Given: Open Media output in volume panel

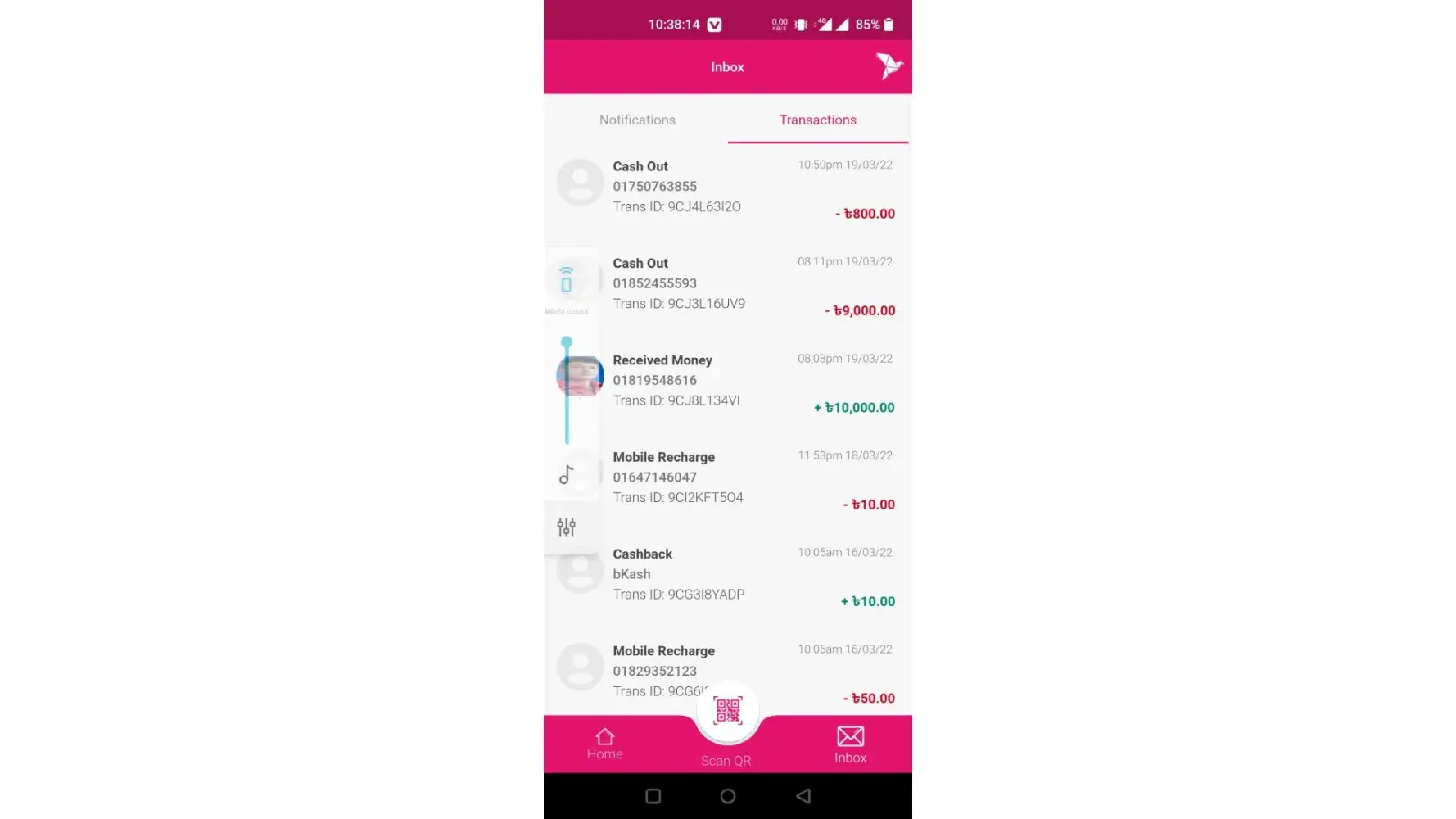Looking at the screenshot, I should point(566,283).
